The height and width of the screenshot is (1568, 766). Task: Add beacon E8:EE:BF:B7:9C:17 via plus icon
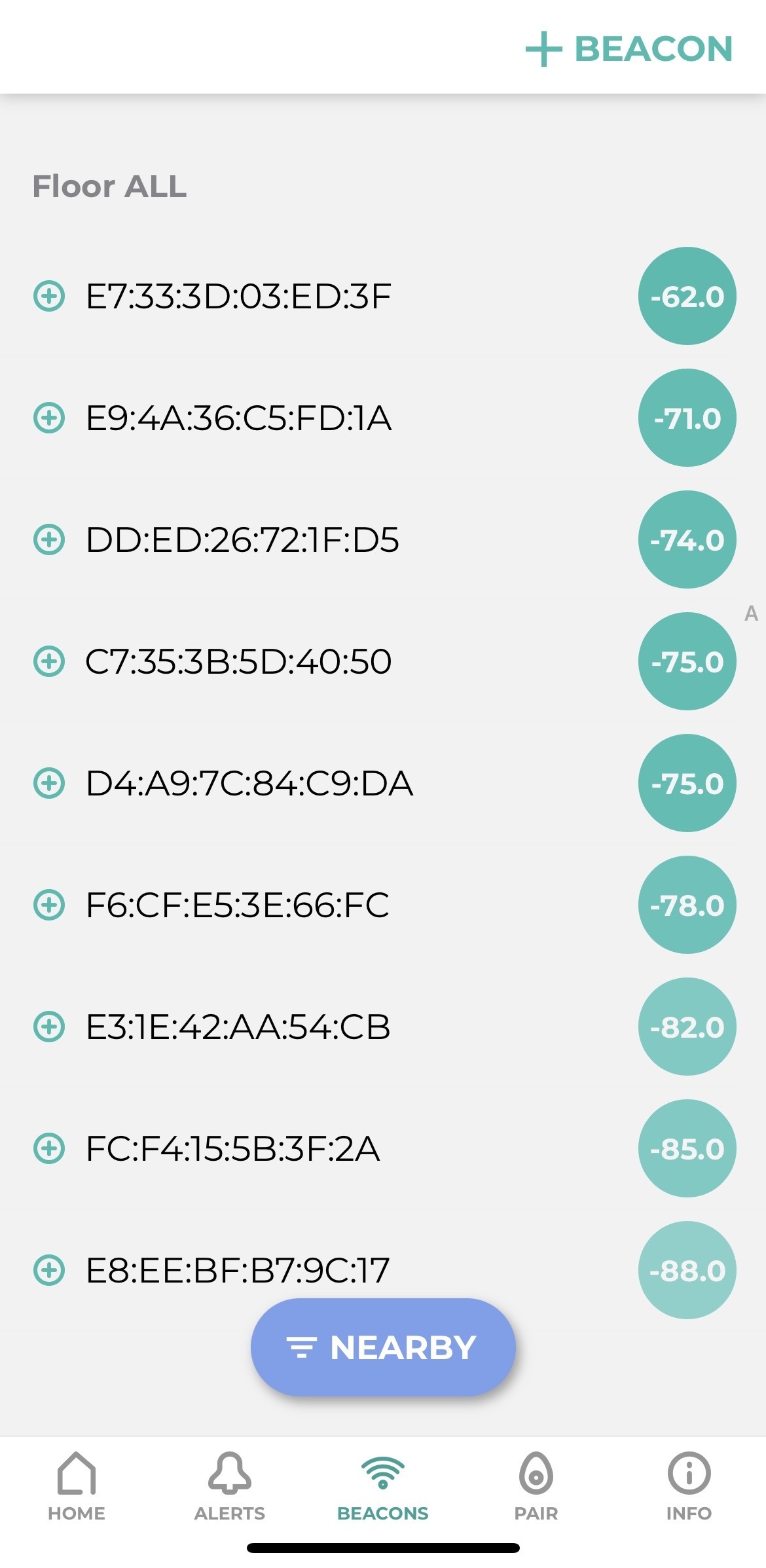[x=49, y=1270]
